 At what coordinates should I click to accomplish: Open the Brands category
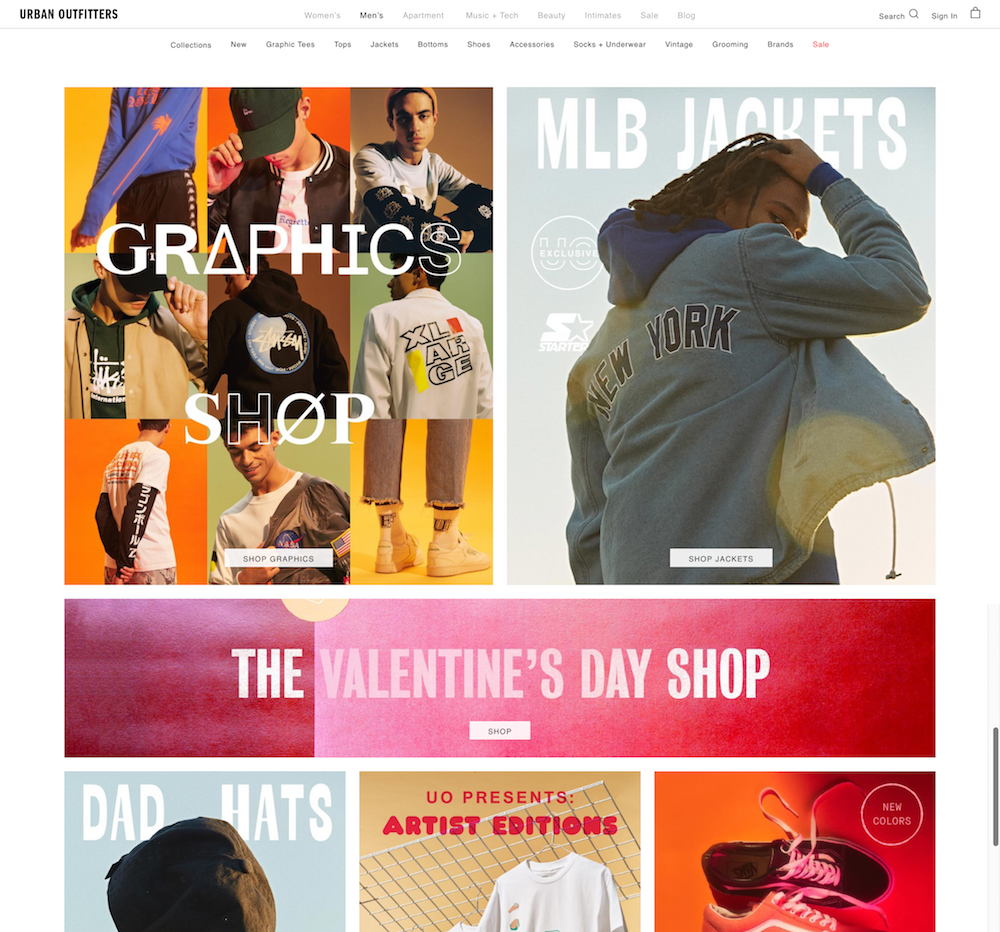tap(780, 45)
